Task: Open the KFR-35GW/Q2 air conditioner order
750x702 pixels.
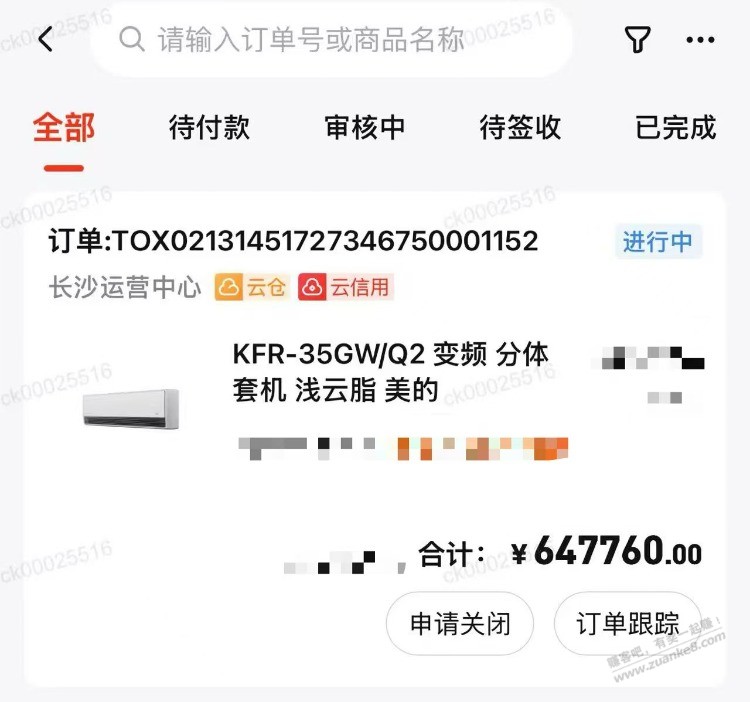Action: 390,372
